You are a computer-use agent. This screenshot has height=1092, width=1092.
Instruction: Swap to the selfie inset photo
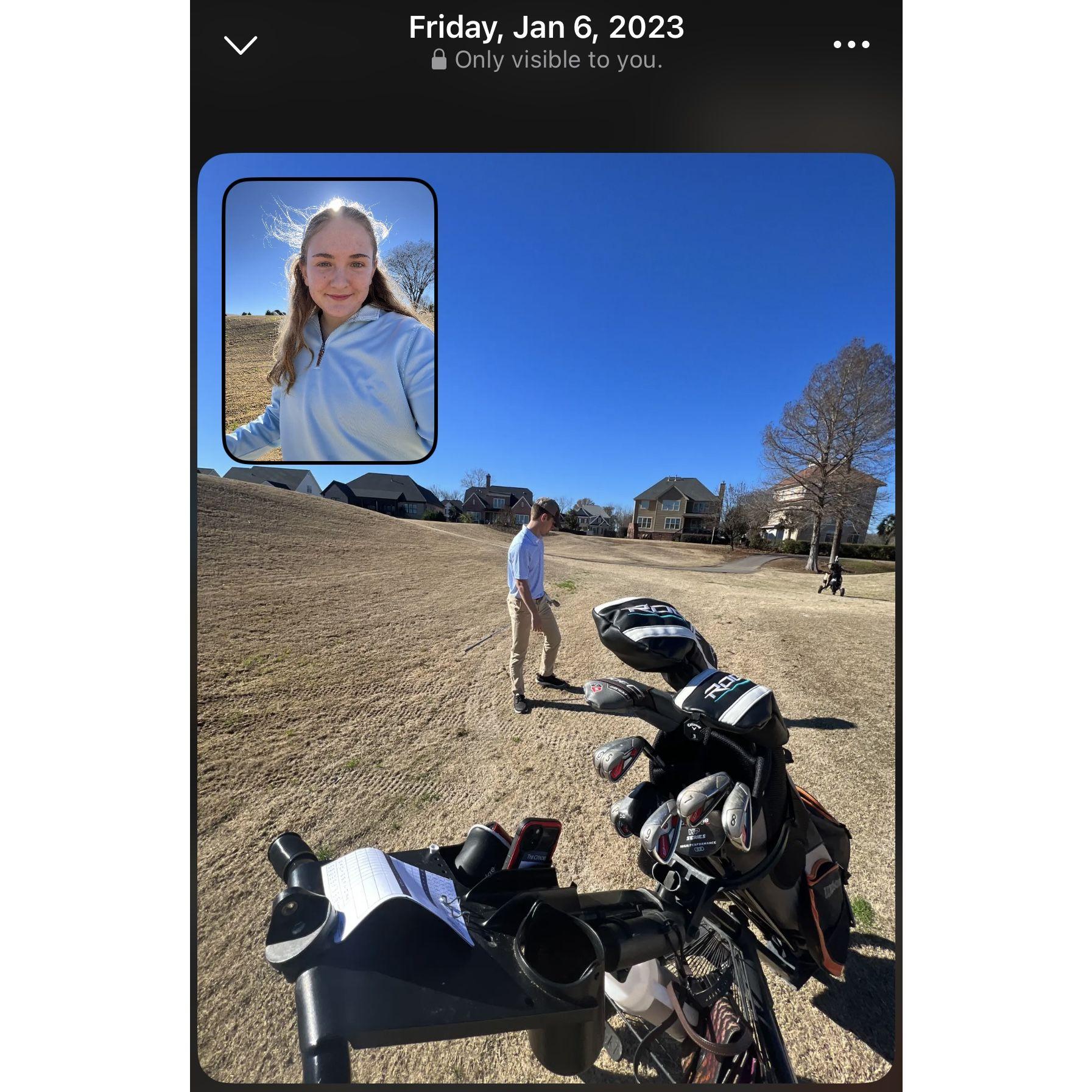(329, 321)
